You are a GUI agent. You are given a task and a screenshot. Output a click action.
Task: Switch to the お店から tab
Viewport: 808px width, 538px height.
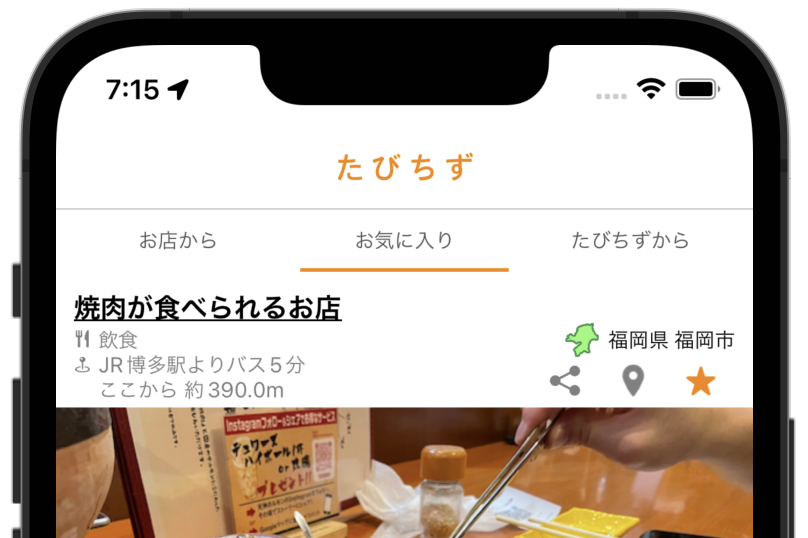click(x=178, y=241)
